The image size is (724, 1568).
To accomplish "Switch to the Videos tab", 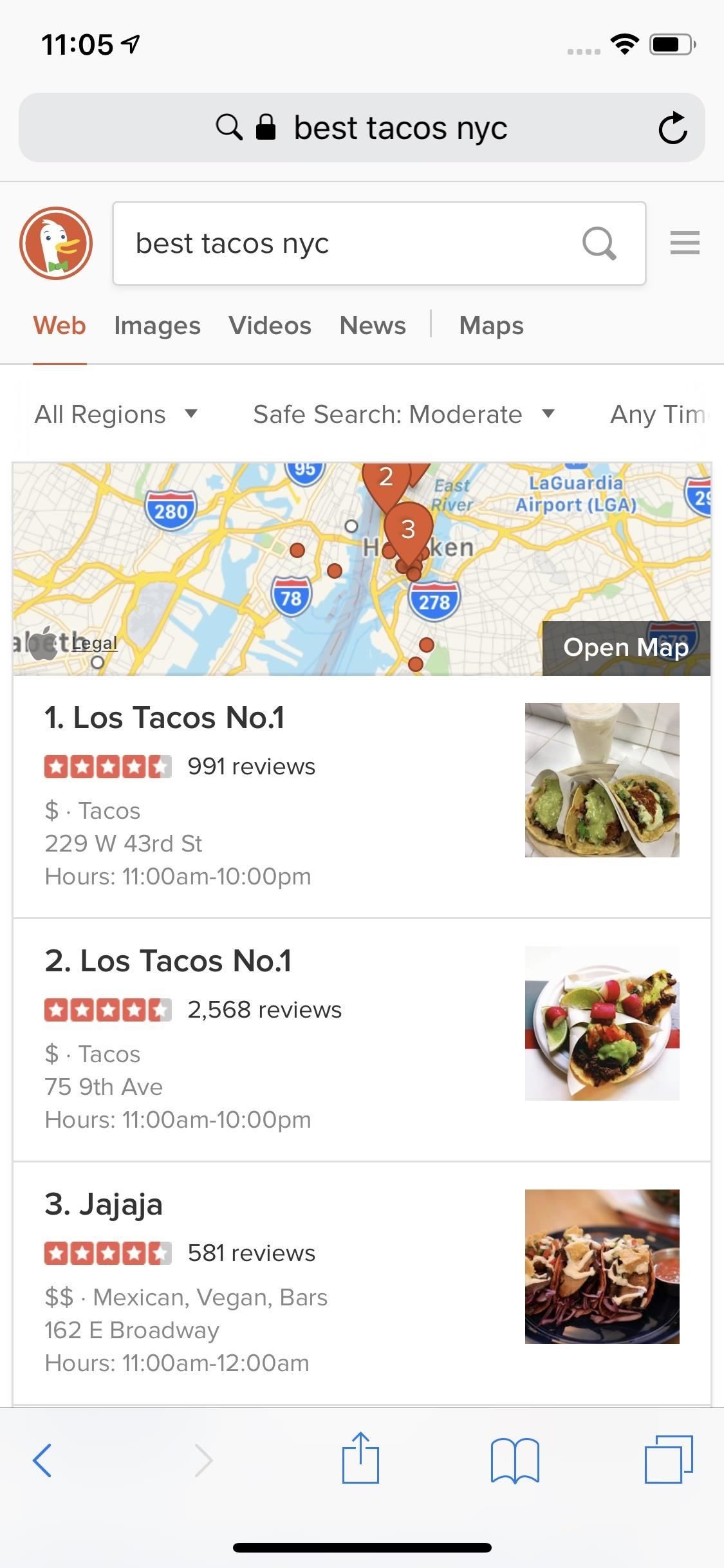I will [270, 326].
